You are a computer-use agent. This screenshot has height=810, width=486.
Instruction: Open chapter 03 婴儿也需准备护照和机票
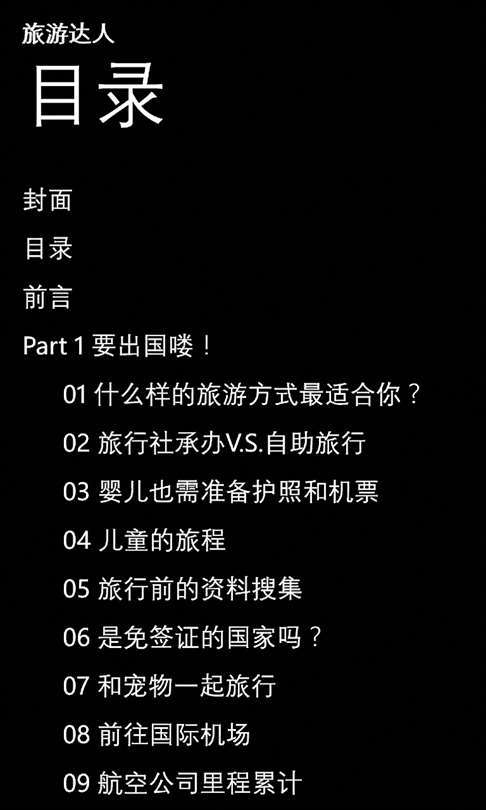click(x=221, y=493)
